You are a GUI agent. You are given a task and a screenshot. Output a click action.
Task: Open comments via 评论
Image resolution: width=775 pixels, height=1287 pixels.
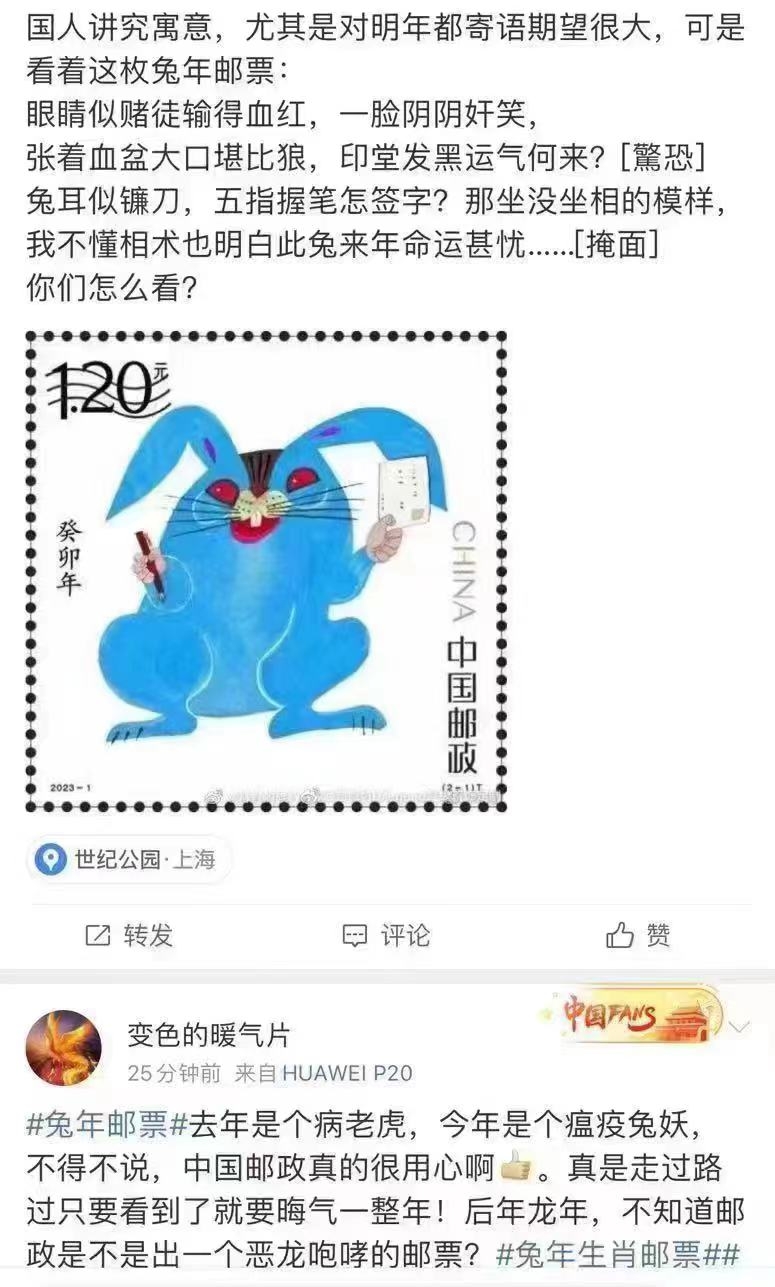pyautogui.click(x=386, y=935)
